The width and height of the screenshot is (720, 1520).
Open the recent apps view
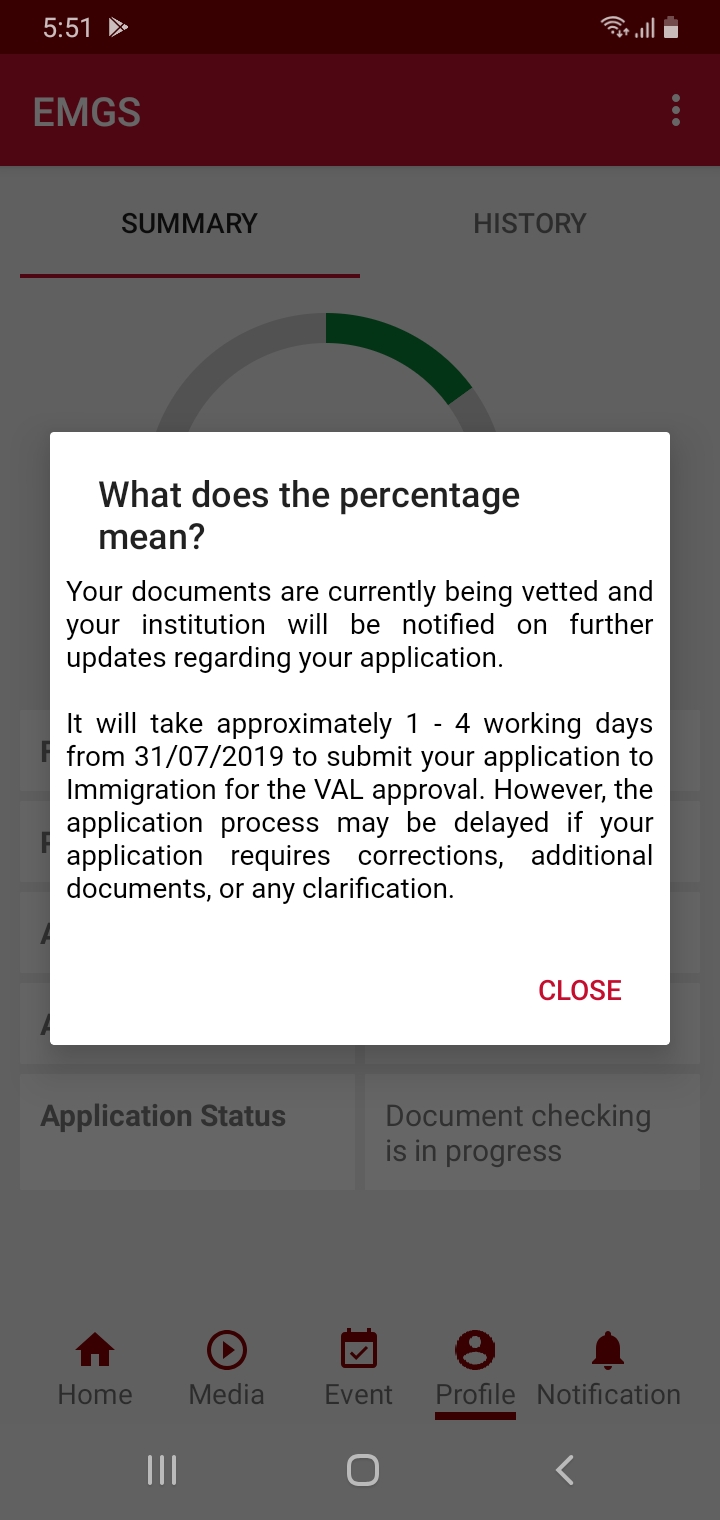(x=162, y=1469)
